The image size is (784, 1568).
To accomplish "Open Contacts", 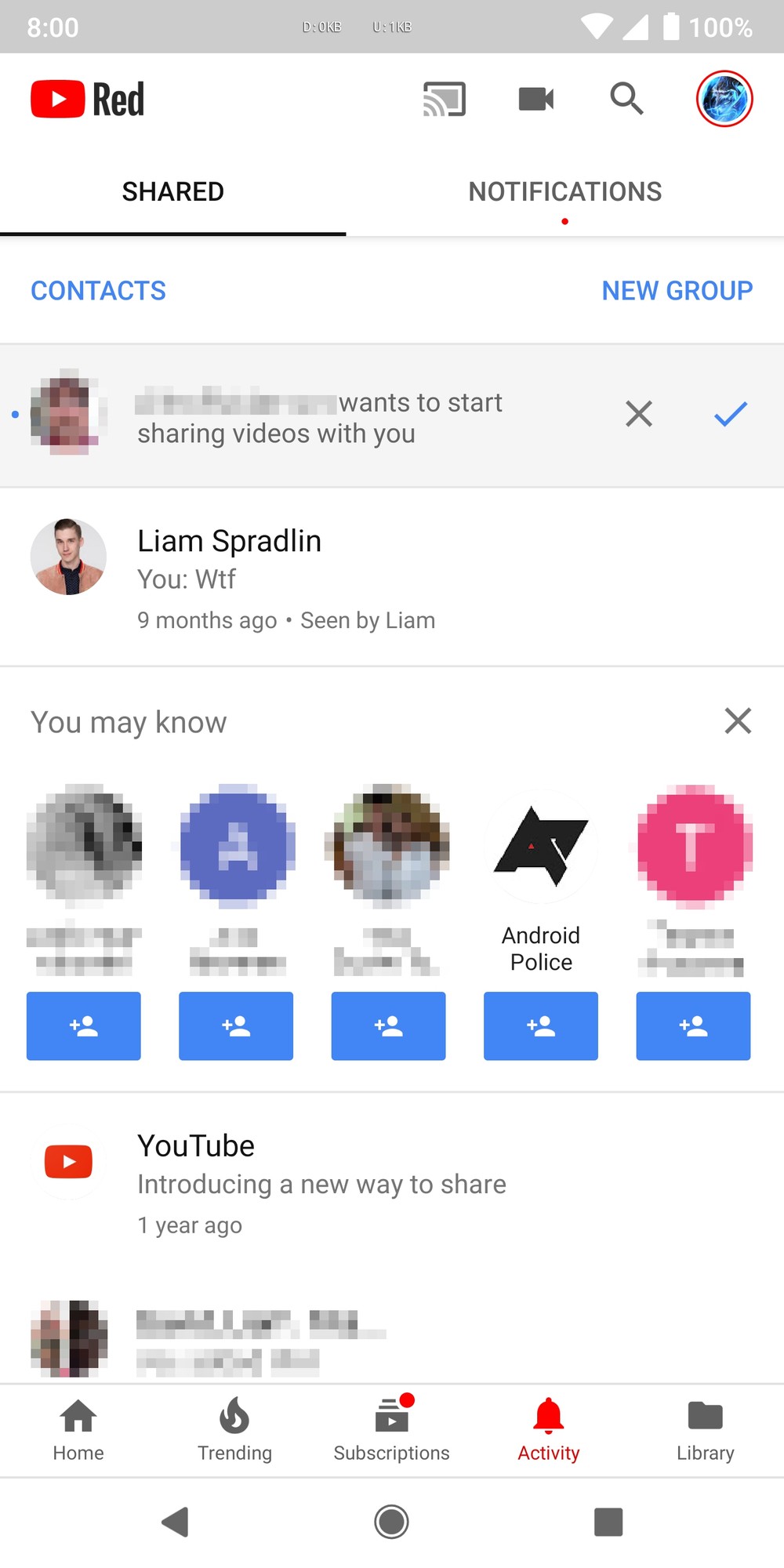I will 98,291.
